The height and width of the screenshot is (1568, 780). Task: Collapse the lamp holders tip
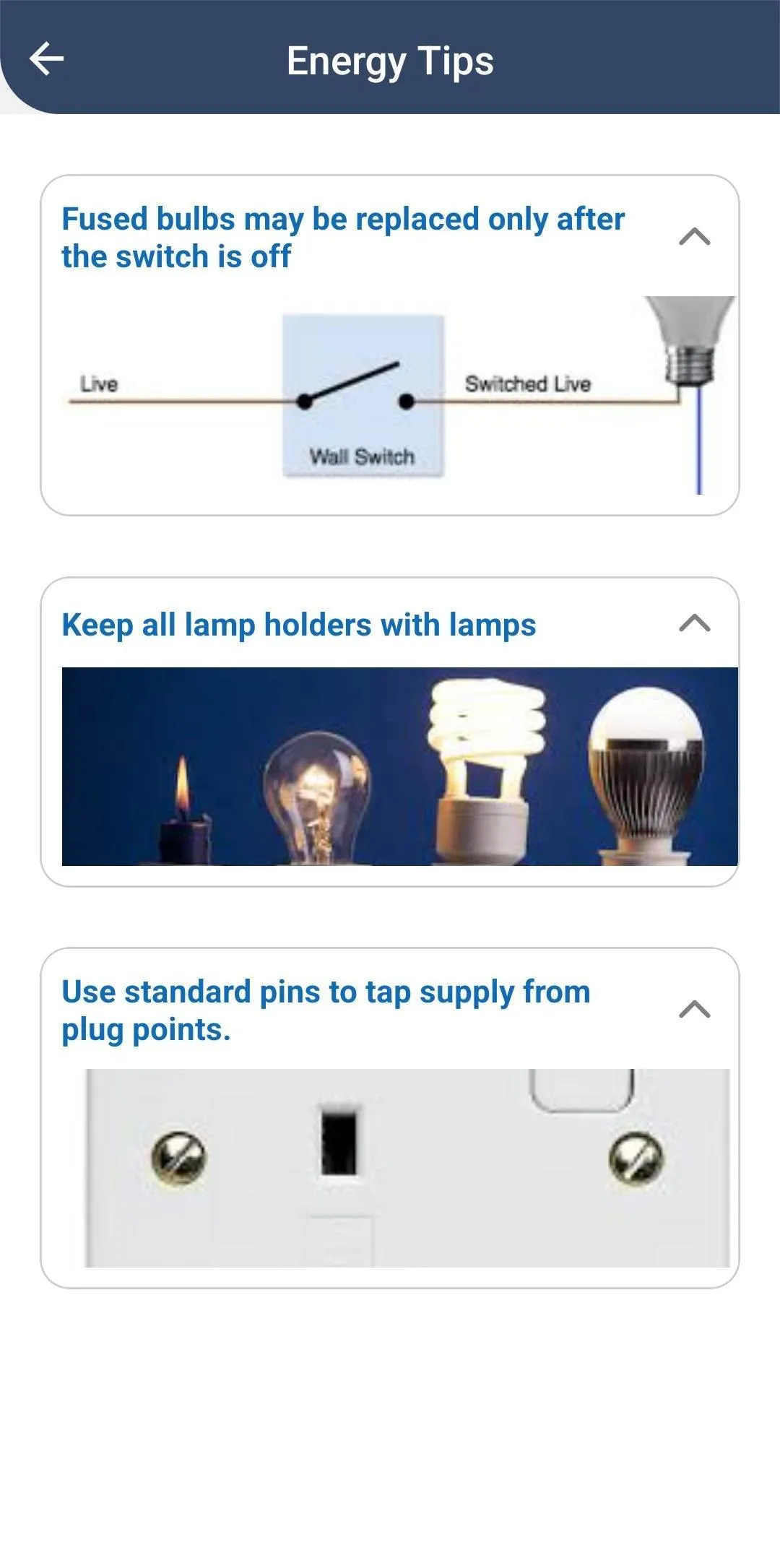(695, 623)
